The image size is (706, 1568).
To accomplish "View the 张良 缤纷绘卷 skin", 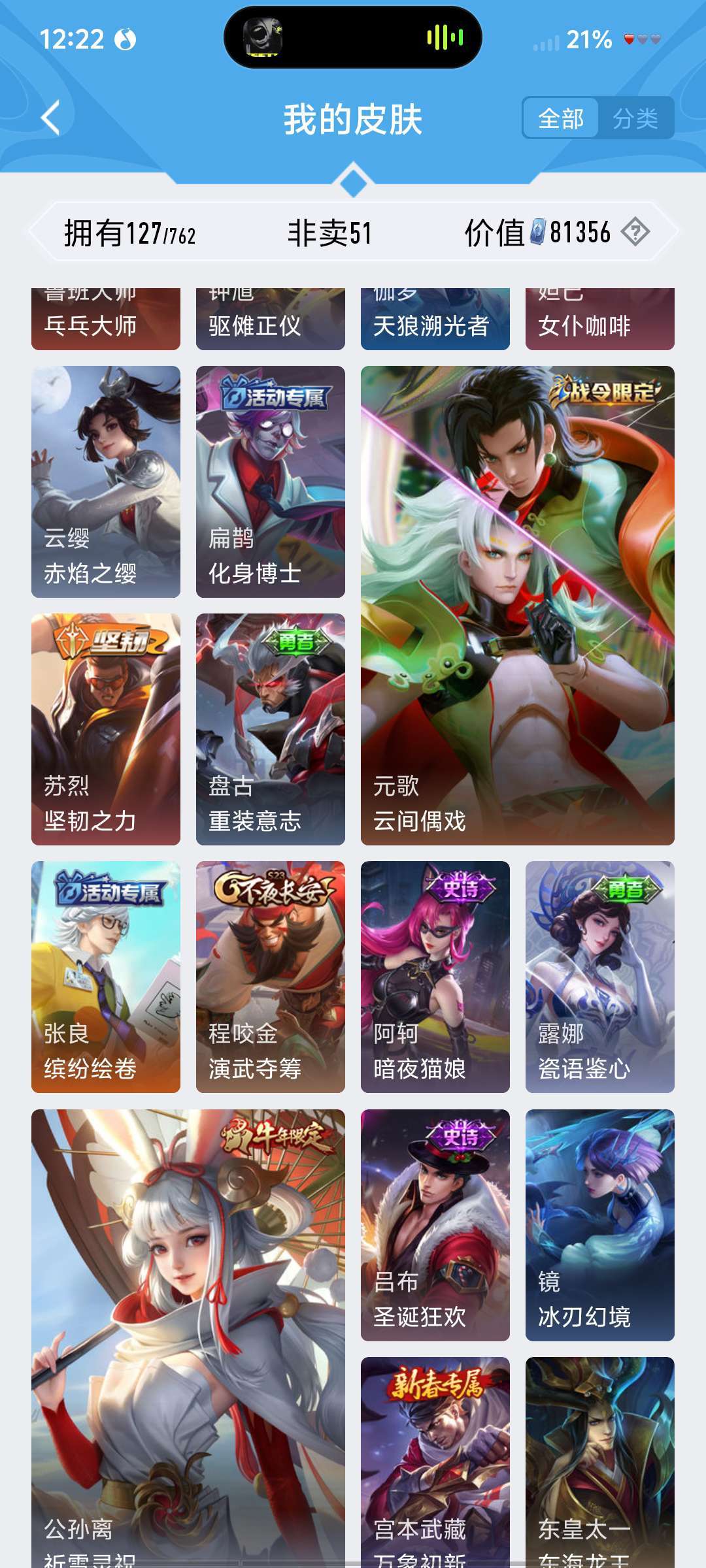I will [x=106, y=977].
